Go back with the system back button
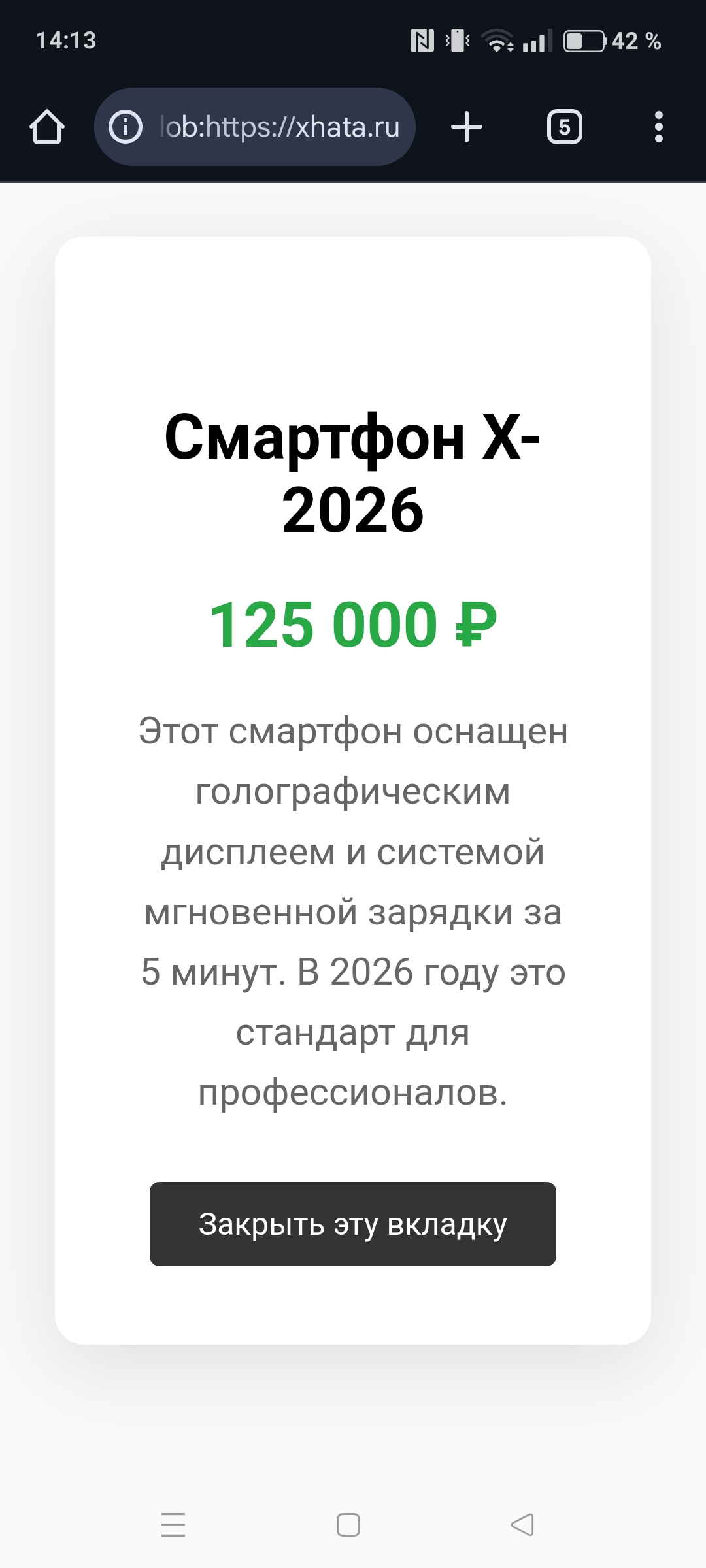 pyautogui.click(x=522, y=1525)
